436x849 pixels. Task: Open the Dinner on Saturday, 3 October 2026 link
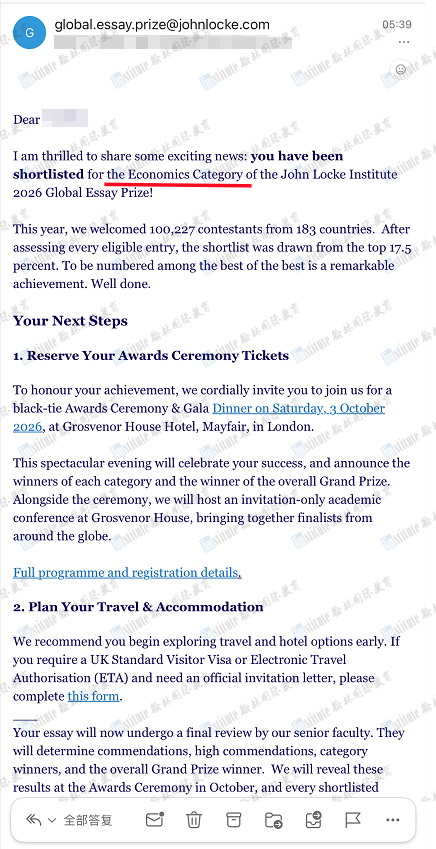point(199,417)
